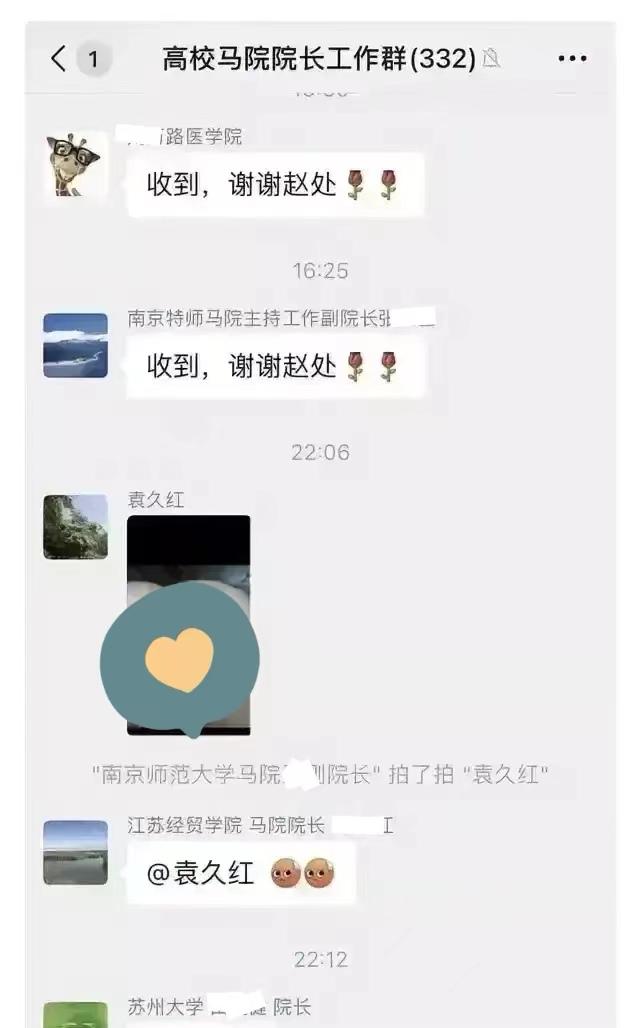Viewport: 640px width, 1028px height.
Task: Open the image sent by 袁久红
Action: (189, 625)
